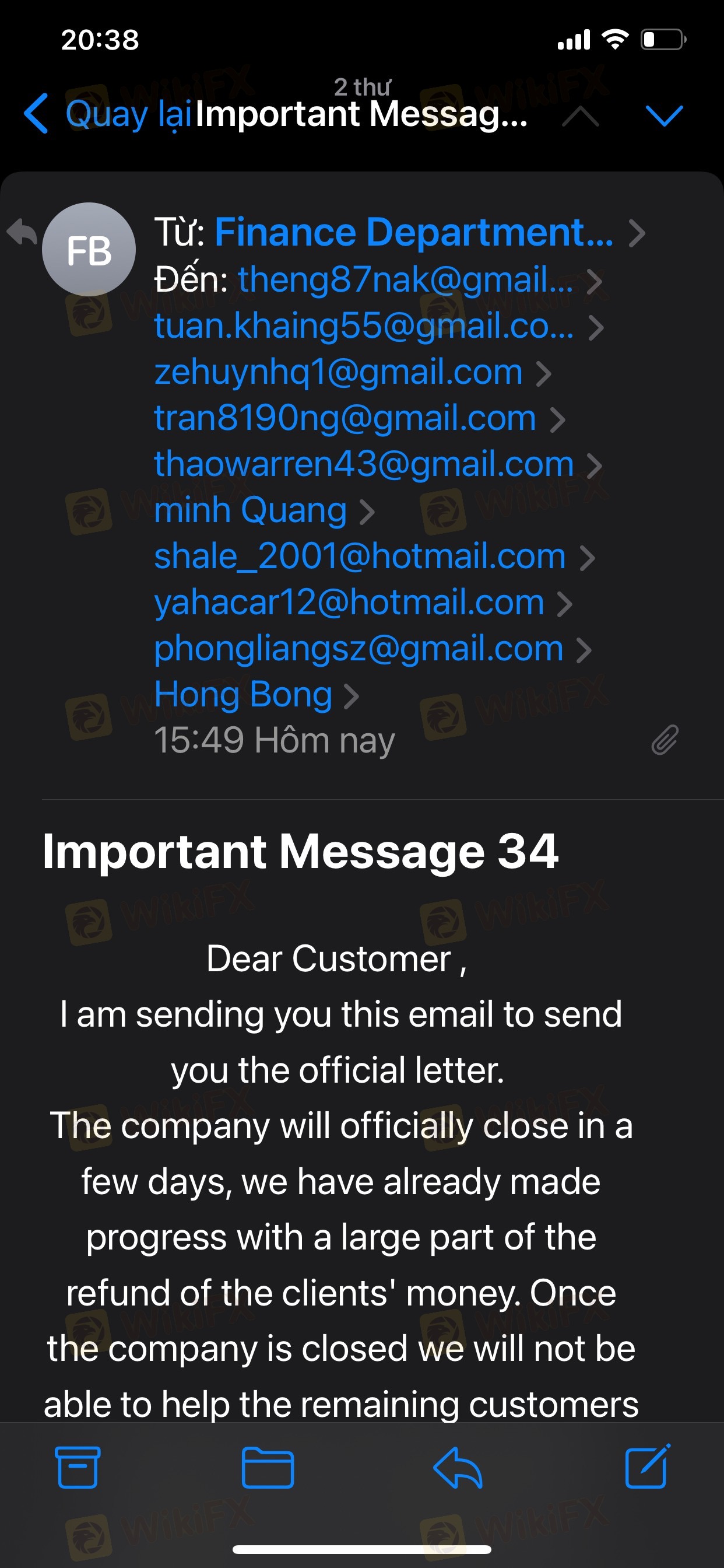724x1568 pixels.
Task: Open recipient tran8190ng@gmail.com
Action: [x=345, y=418]
